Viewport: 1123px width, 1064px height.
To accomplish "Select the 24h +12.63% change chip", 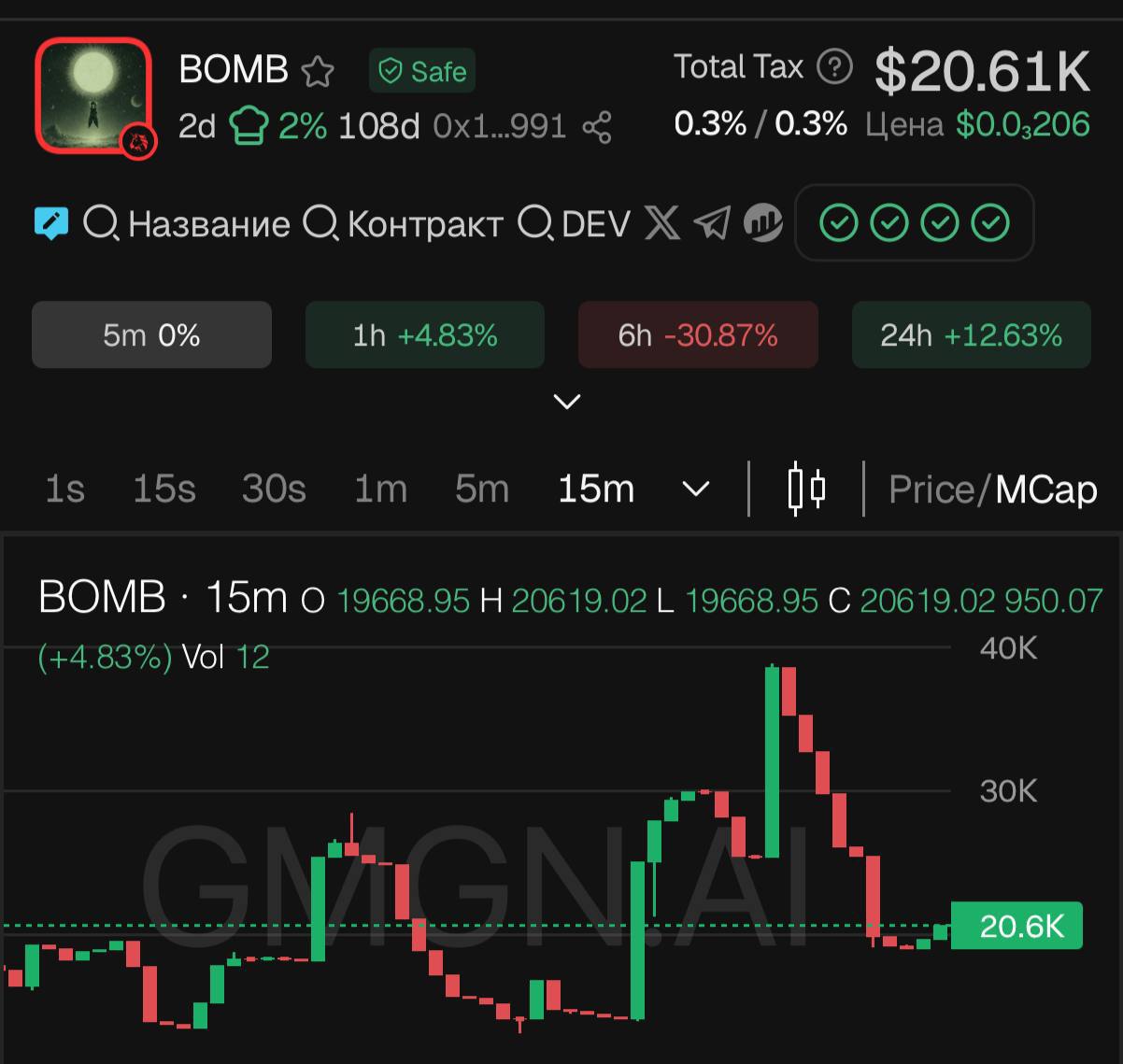I will [x=972, y=334].
